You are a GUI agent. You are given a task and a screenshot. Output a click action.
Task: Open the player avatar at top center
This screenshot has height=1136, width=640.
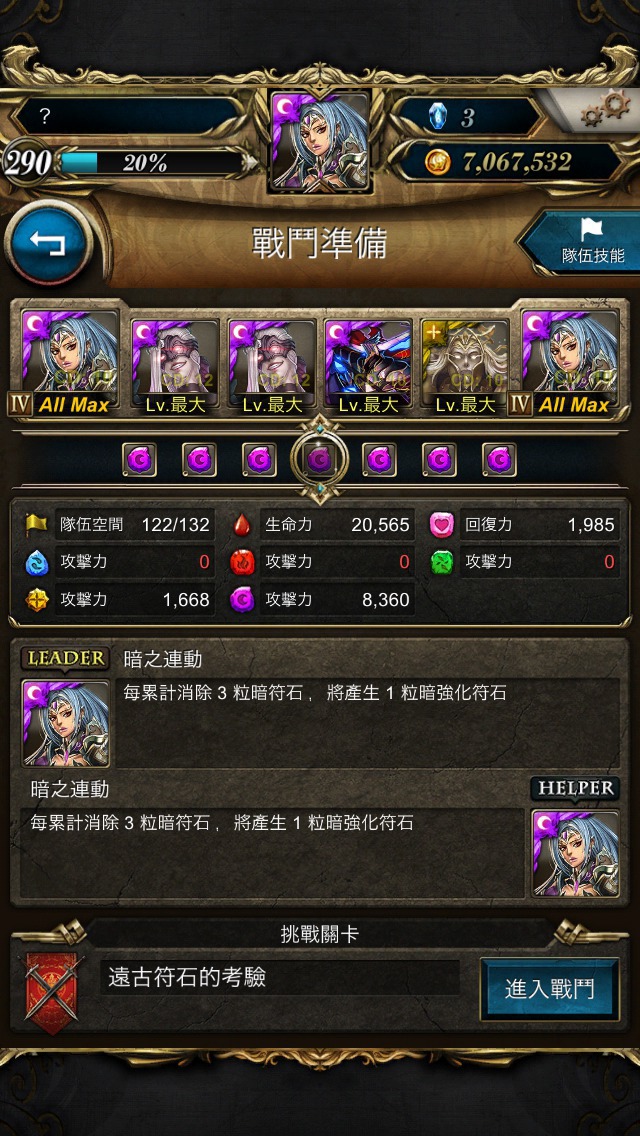pyautogui.click(x=320, y=142)
